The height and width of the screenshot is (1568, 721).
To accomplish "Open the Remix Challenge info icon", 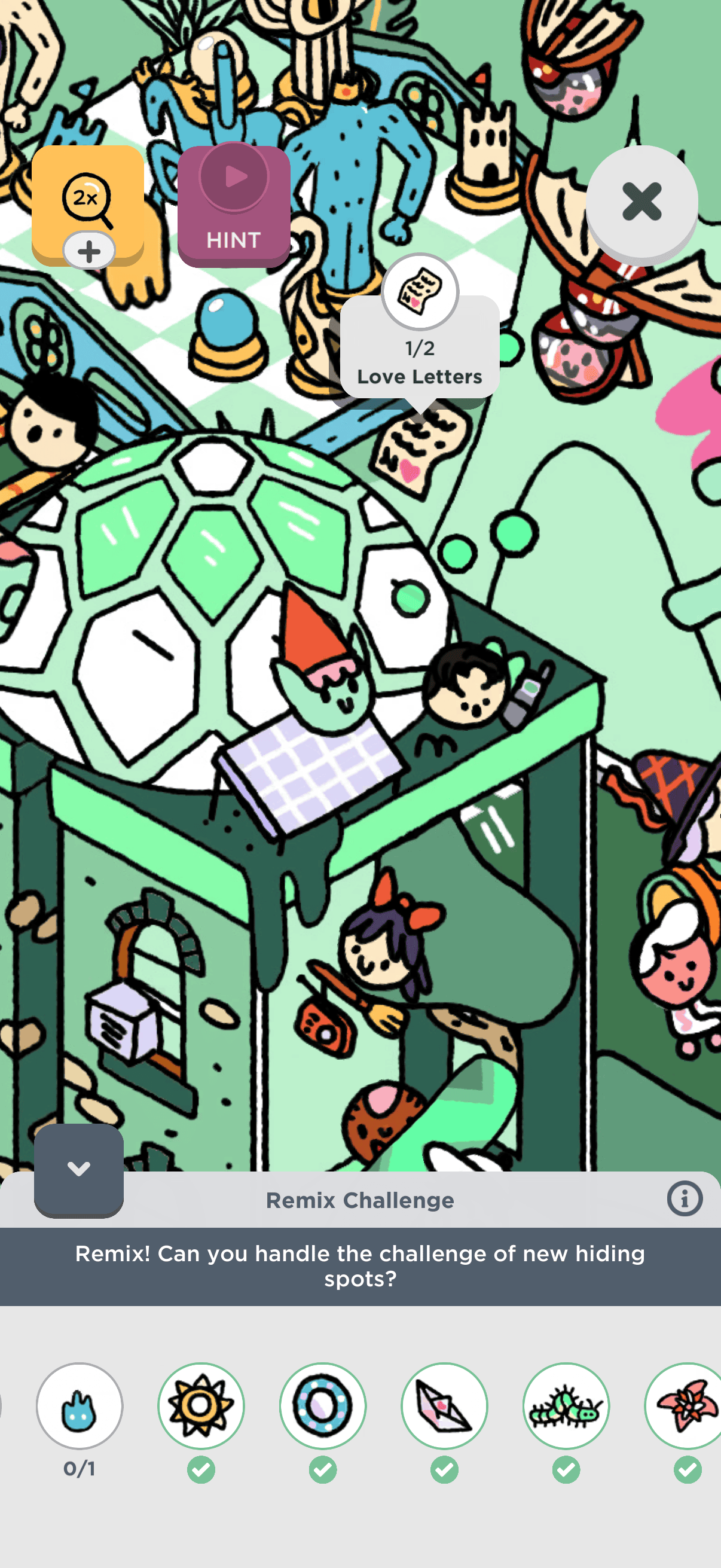I will click(x=685, y=1198).
